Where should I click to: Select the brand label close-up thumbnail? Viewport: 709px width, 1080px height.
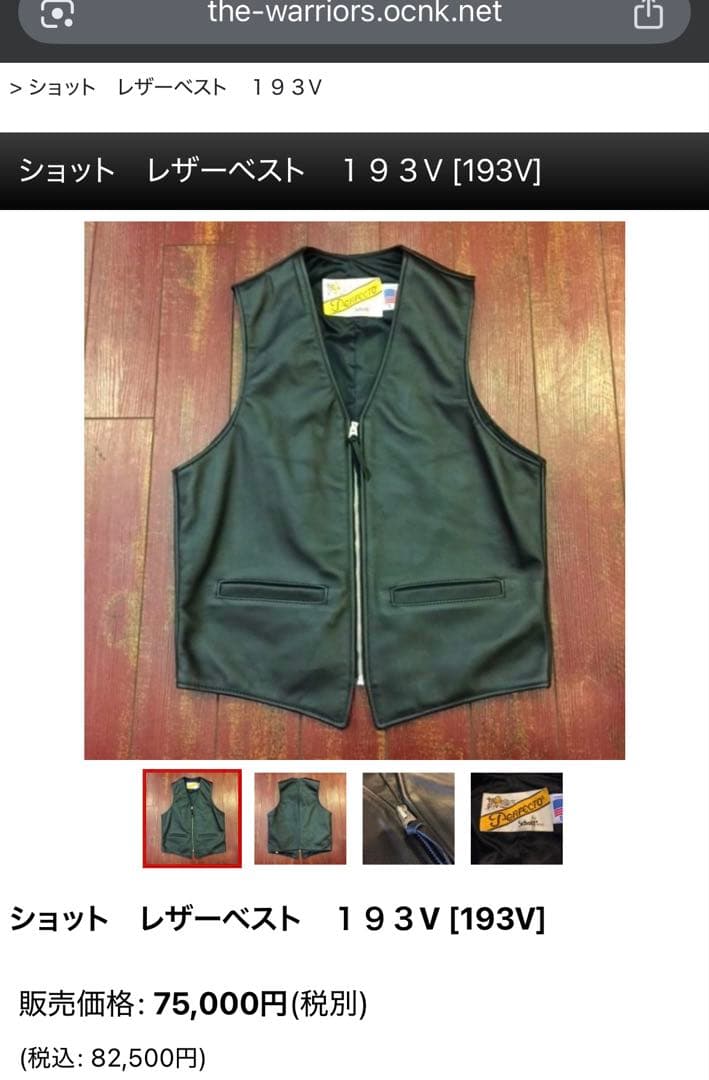click(x=516, y=817)
